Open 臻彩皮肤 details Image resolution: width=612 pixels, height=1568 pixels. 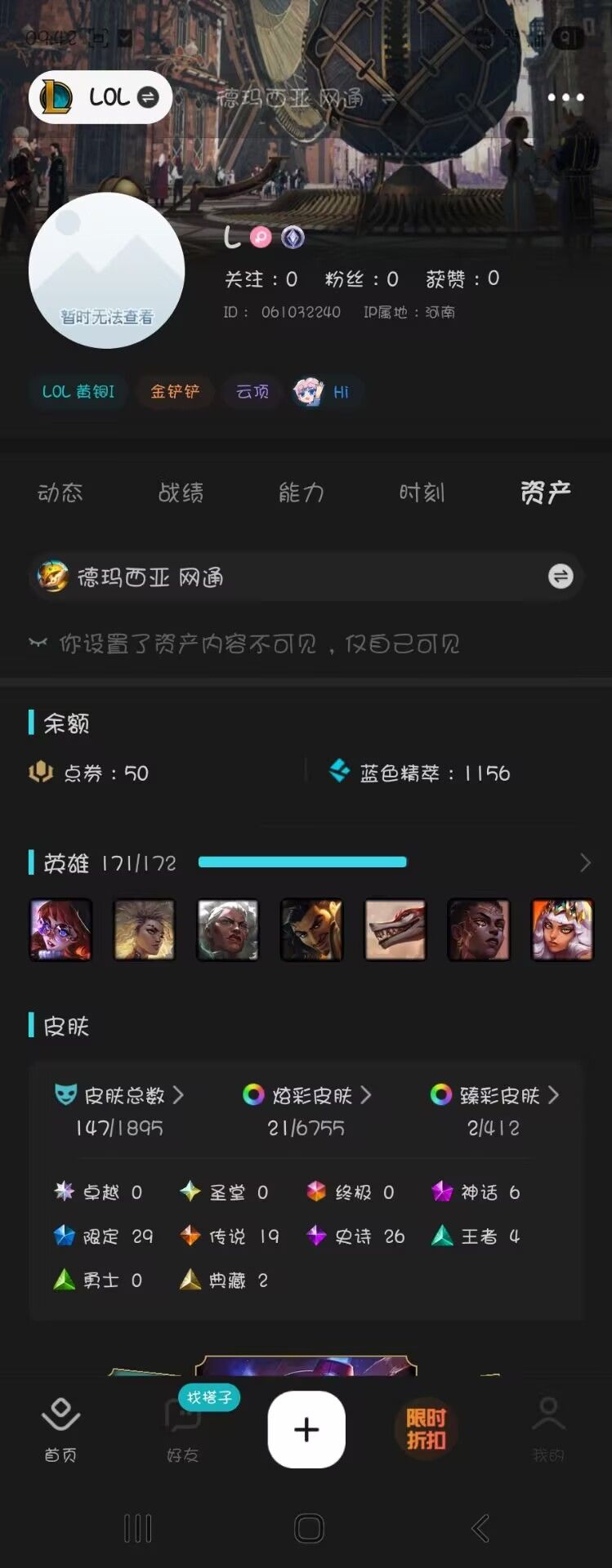(494, 1096)
